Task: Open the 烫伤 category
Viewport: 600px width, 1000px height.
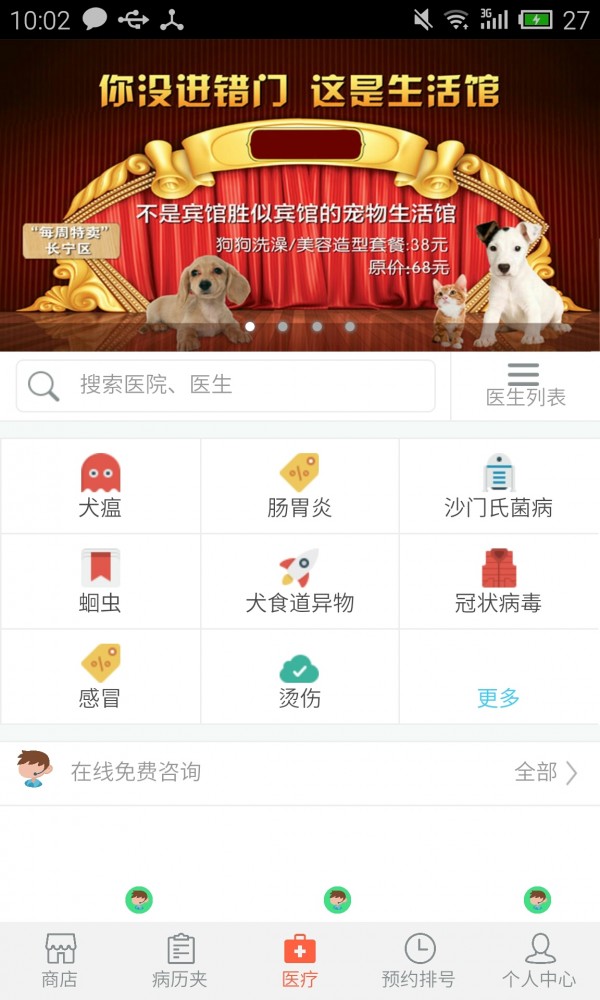Action: (x=299, y=677)
